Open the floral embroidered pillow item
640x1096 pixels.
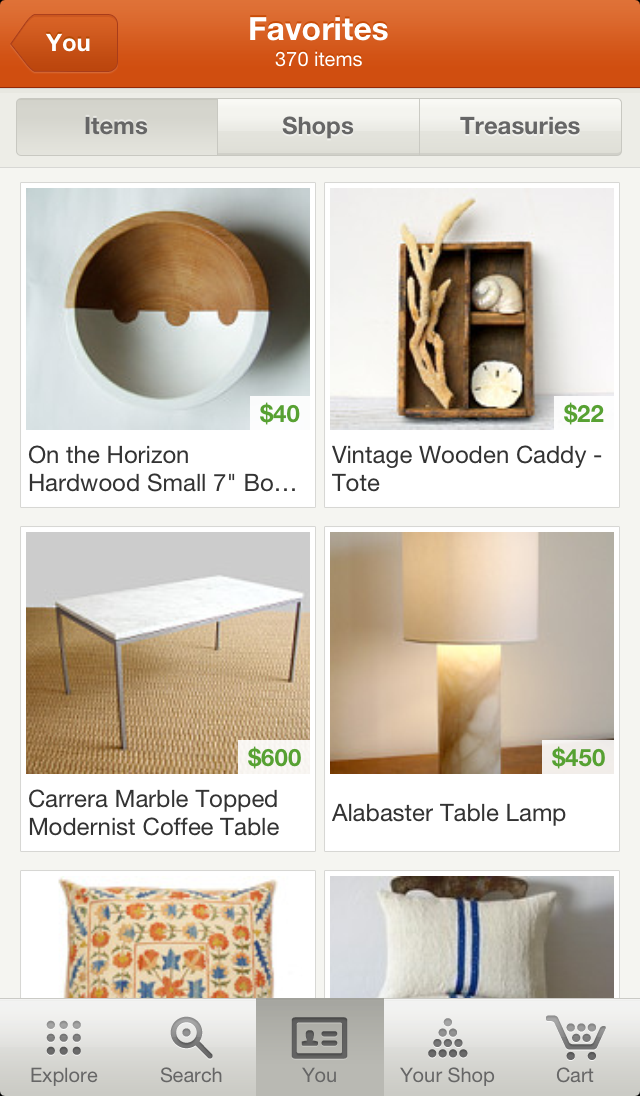coord(168,935)
